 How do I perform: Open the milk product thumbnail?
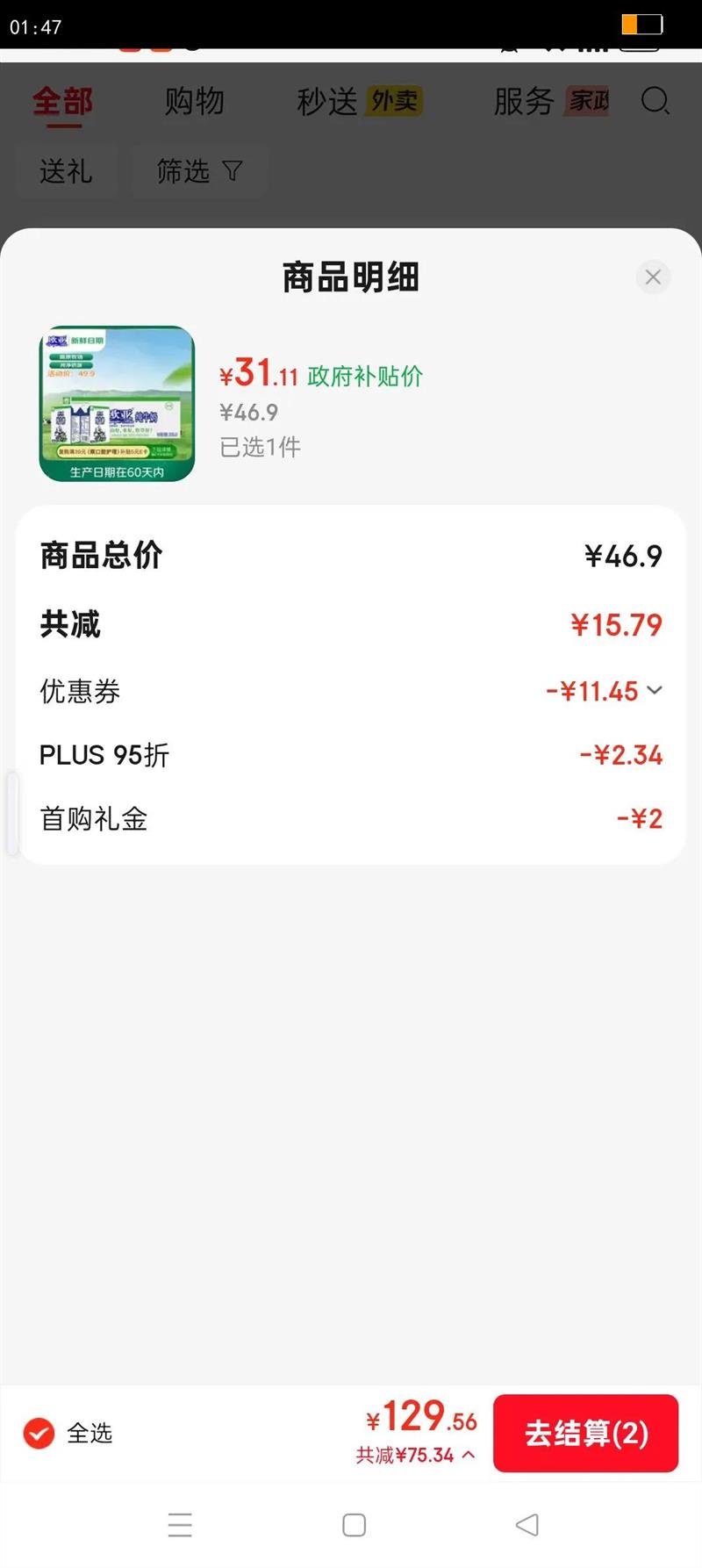[117, 404]
